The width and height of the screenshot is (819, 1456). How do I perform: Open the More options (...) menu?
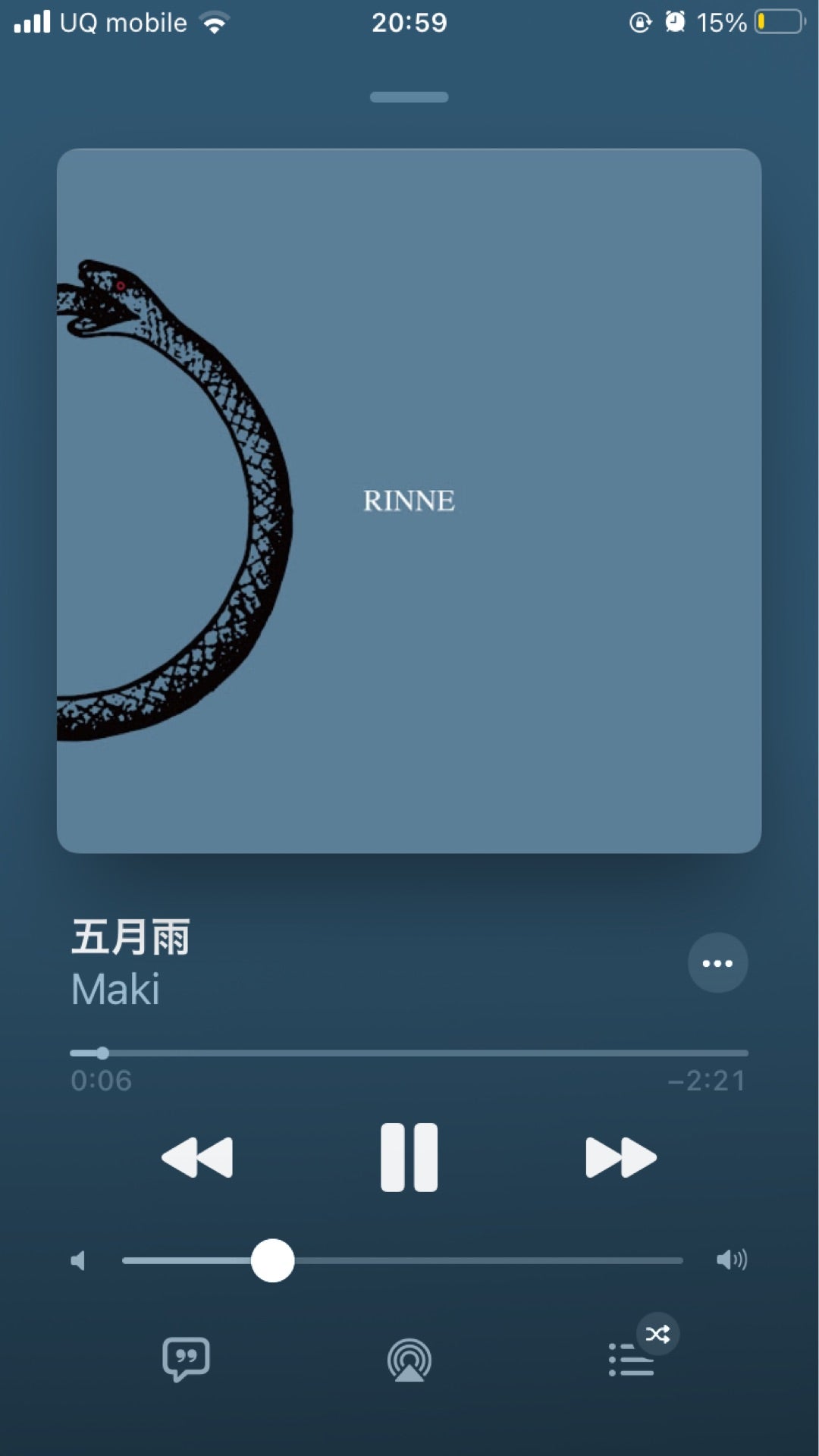click(717, 963)
